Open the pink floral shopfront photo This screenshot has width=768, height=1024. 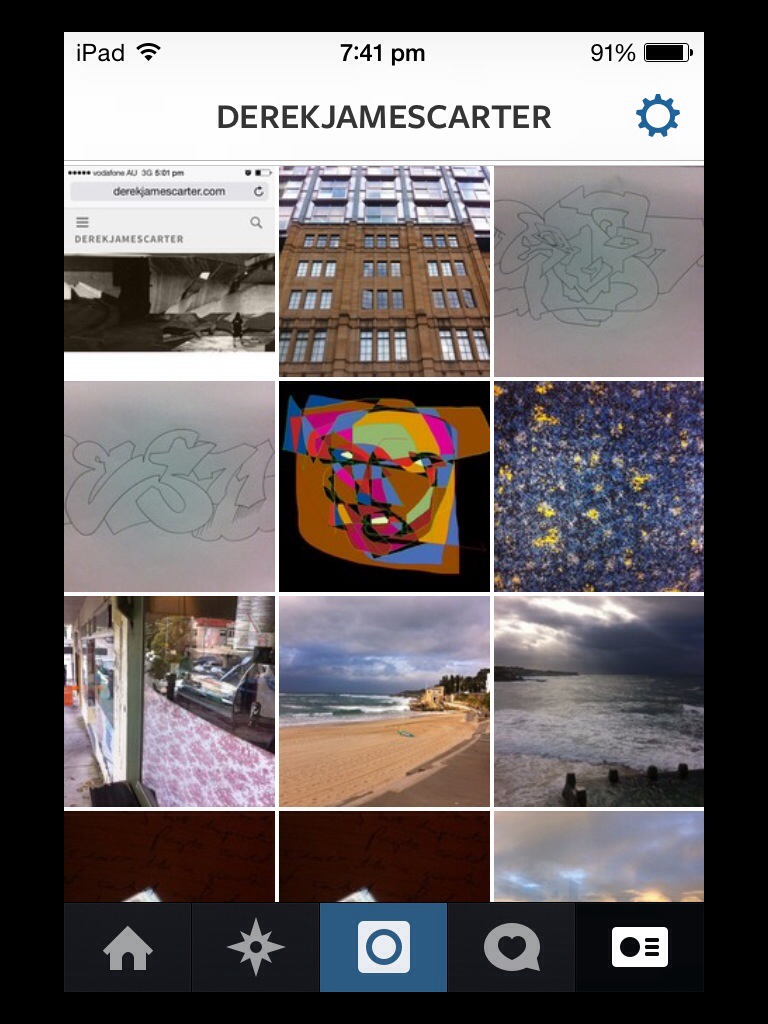click(169, 701)
